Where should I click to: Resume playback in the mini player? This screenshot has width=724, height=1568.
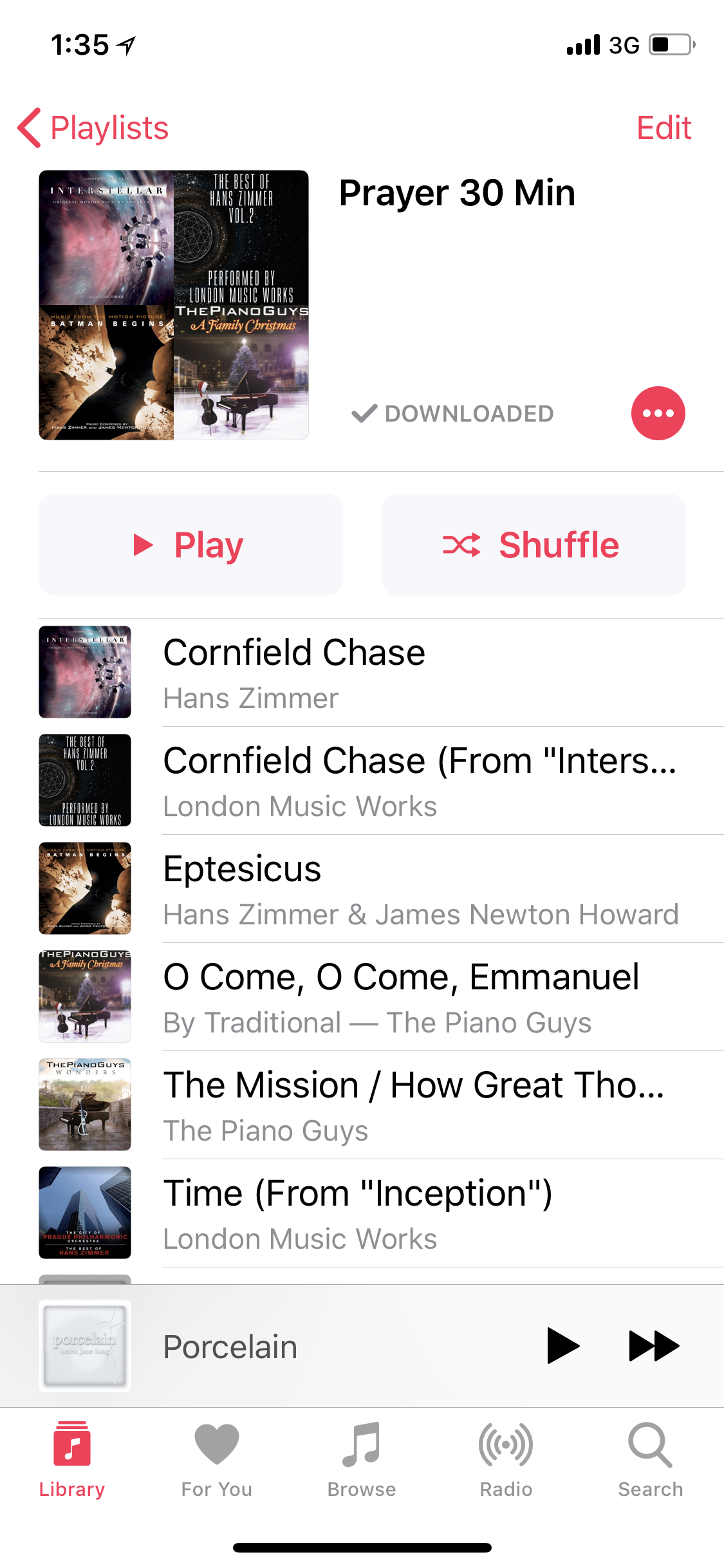tap(562, 1346)
